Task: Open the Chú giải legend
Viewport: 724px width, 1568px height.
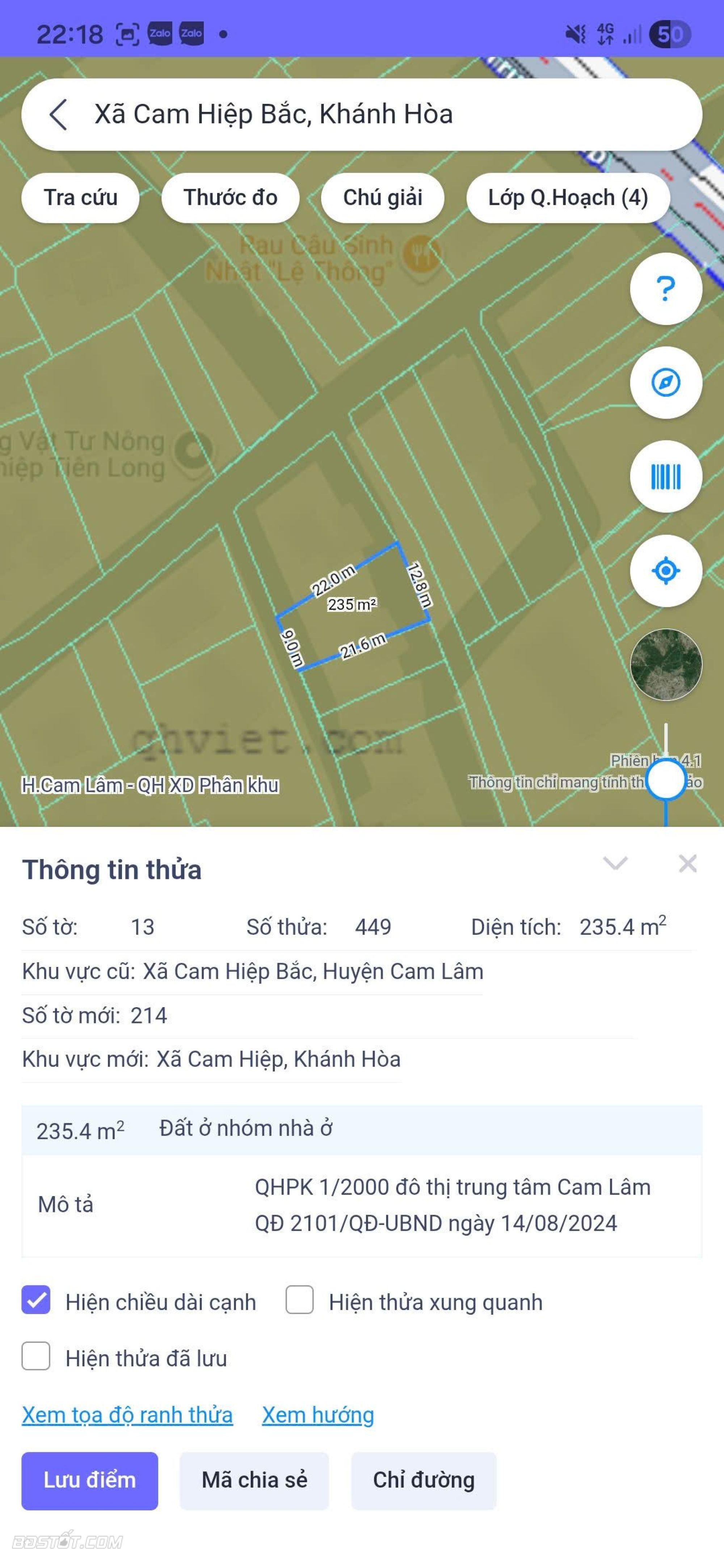Action: (382, 198)
